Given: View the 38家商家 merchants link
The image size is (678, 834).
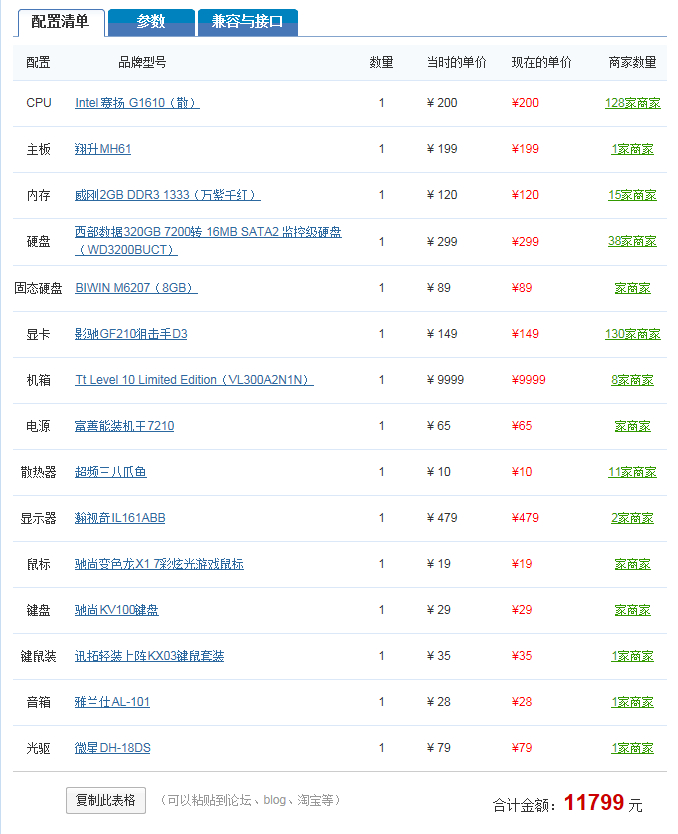Looking at the screenshot, I should click(x=632, y=241).
